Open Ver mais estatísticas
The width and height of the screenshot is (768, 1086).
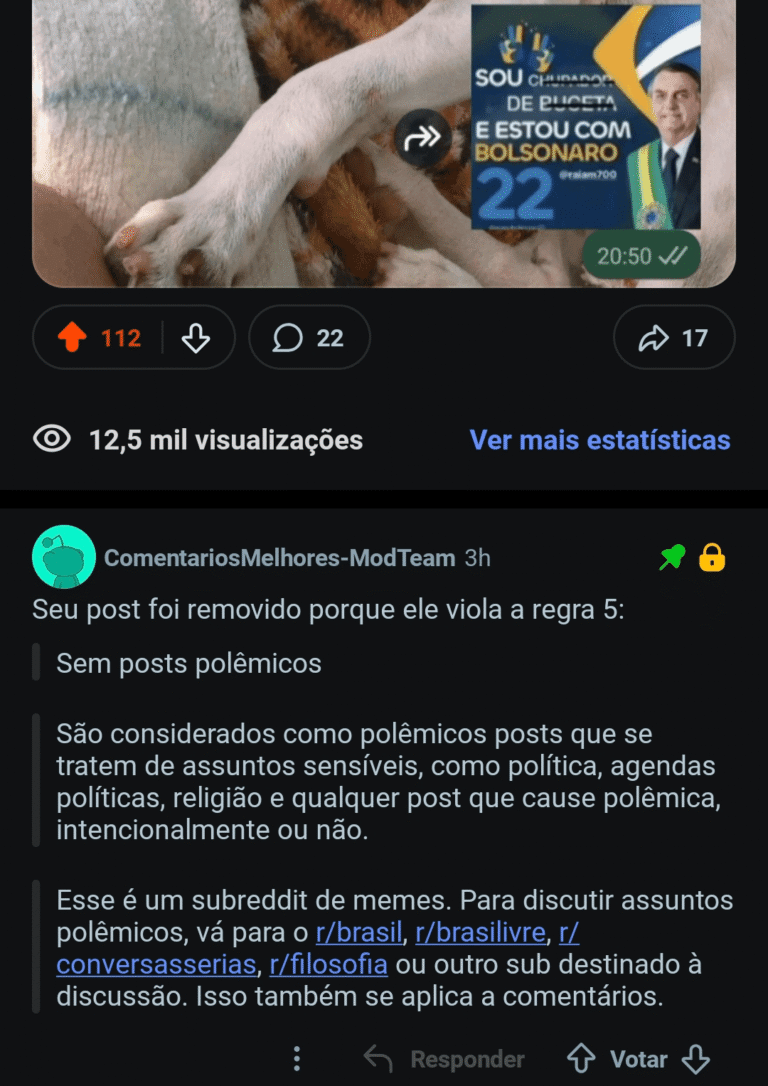pos(600,440)
